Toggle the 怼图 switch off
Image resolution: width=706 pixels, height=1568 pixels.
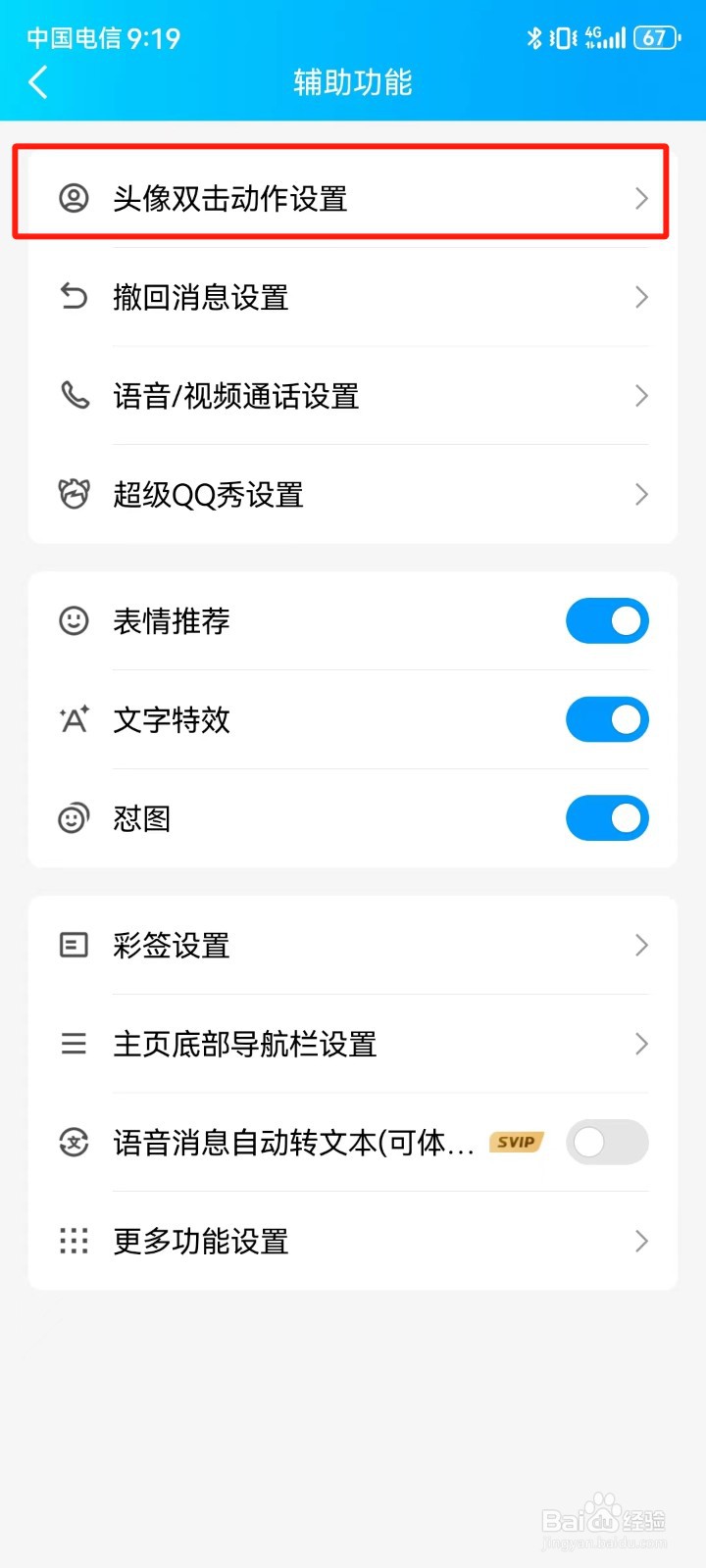click(x=607, y=818)
